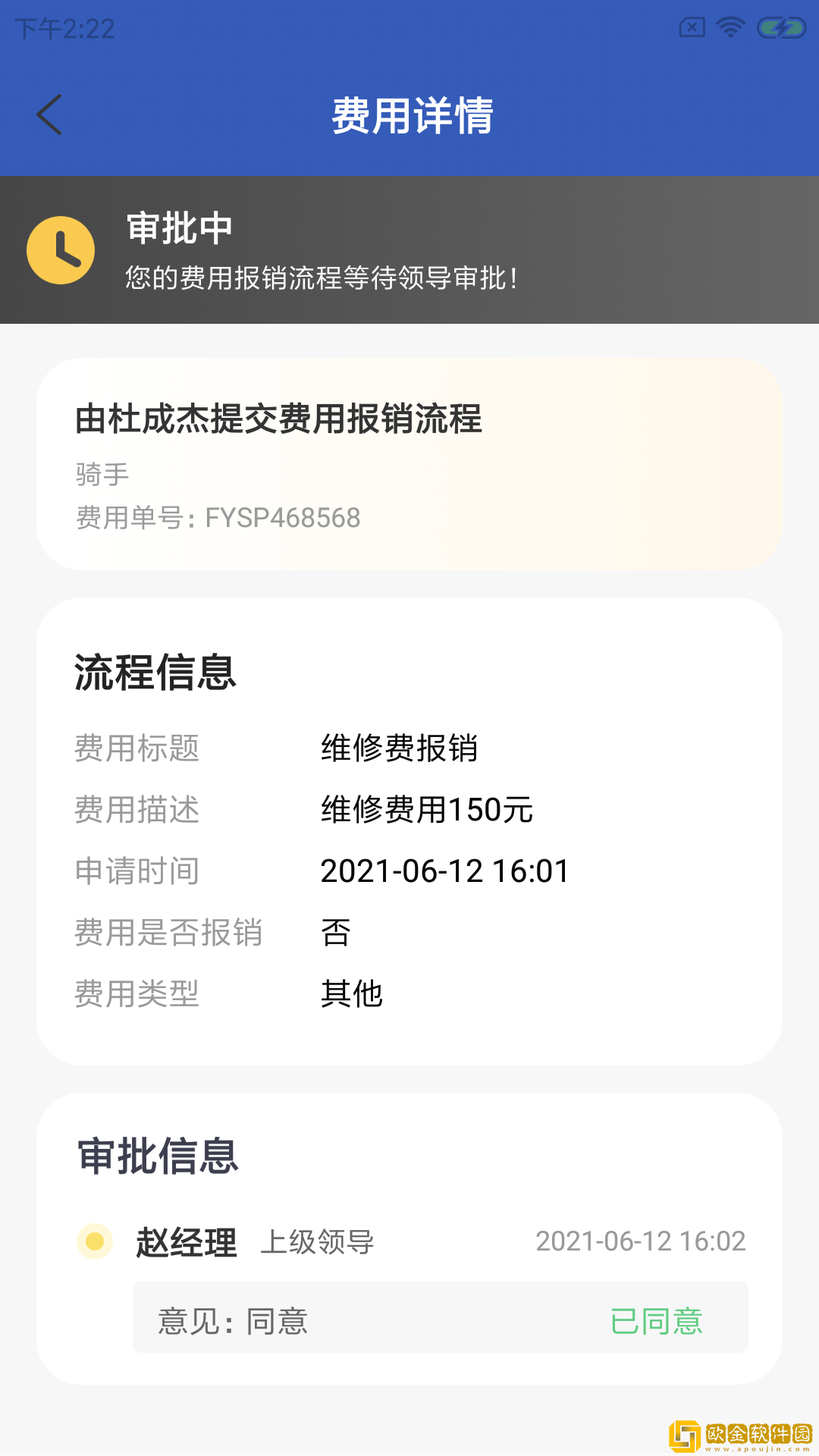
Task: Tap the yellow clock approval-status icon
Action: [60, 249]
